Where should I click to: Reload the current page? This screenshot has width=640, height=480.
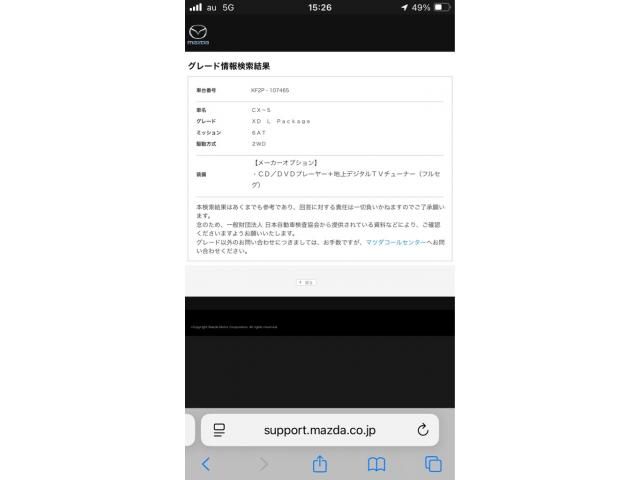click(x=423, y=430)
